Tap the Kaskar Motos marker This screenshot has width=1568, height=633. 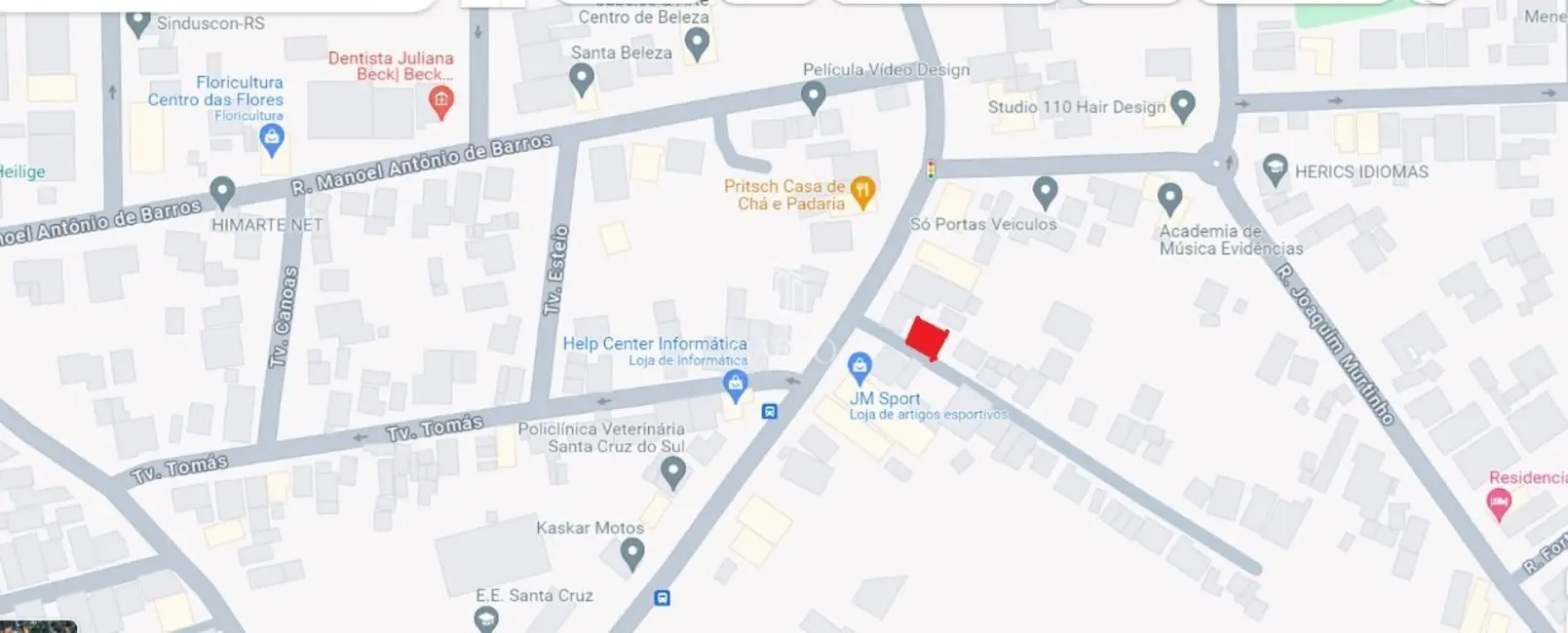[x=631, y=553]
